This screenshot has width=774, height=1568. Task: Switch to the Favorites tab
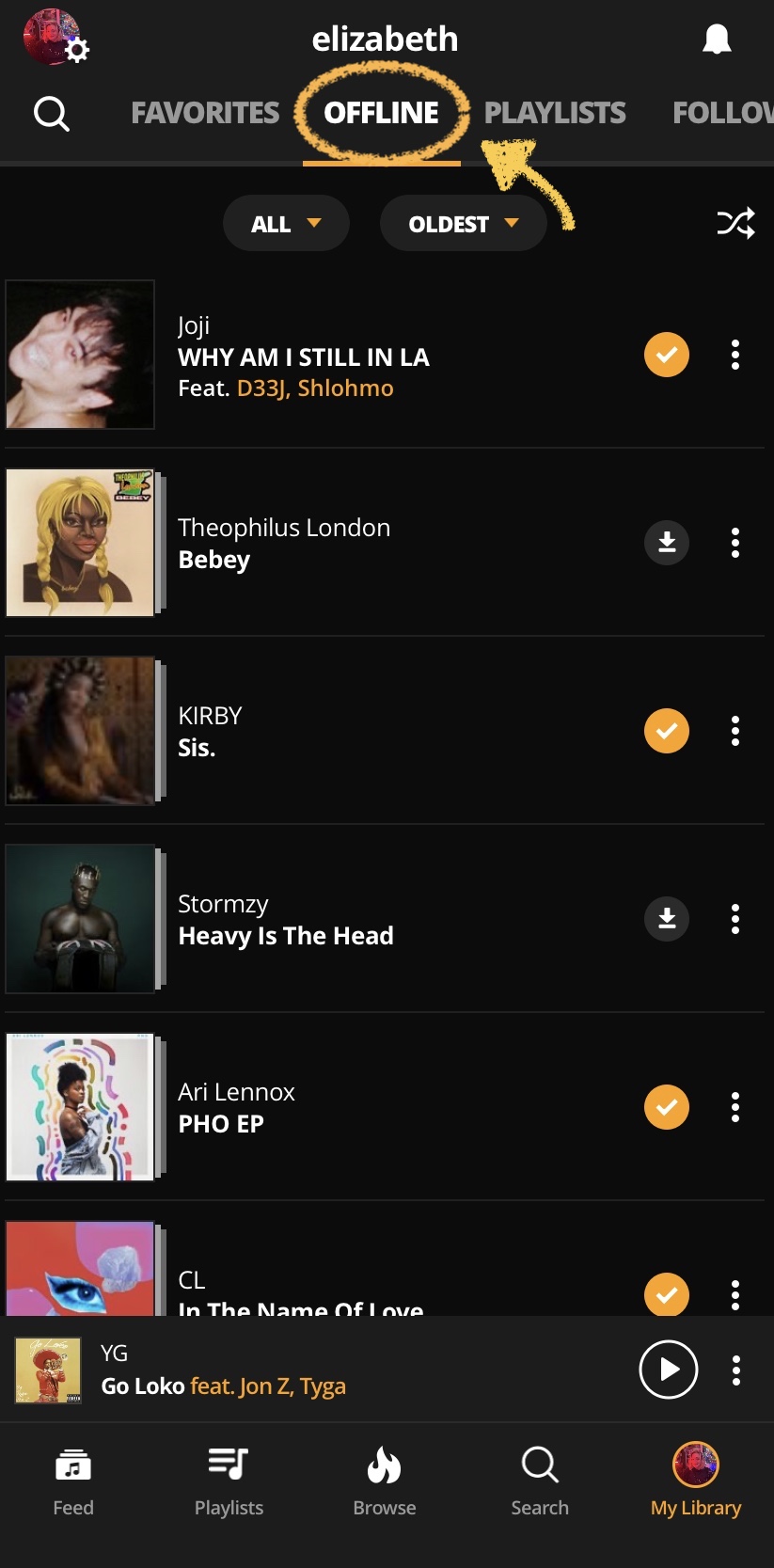coord(205,114)
